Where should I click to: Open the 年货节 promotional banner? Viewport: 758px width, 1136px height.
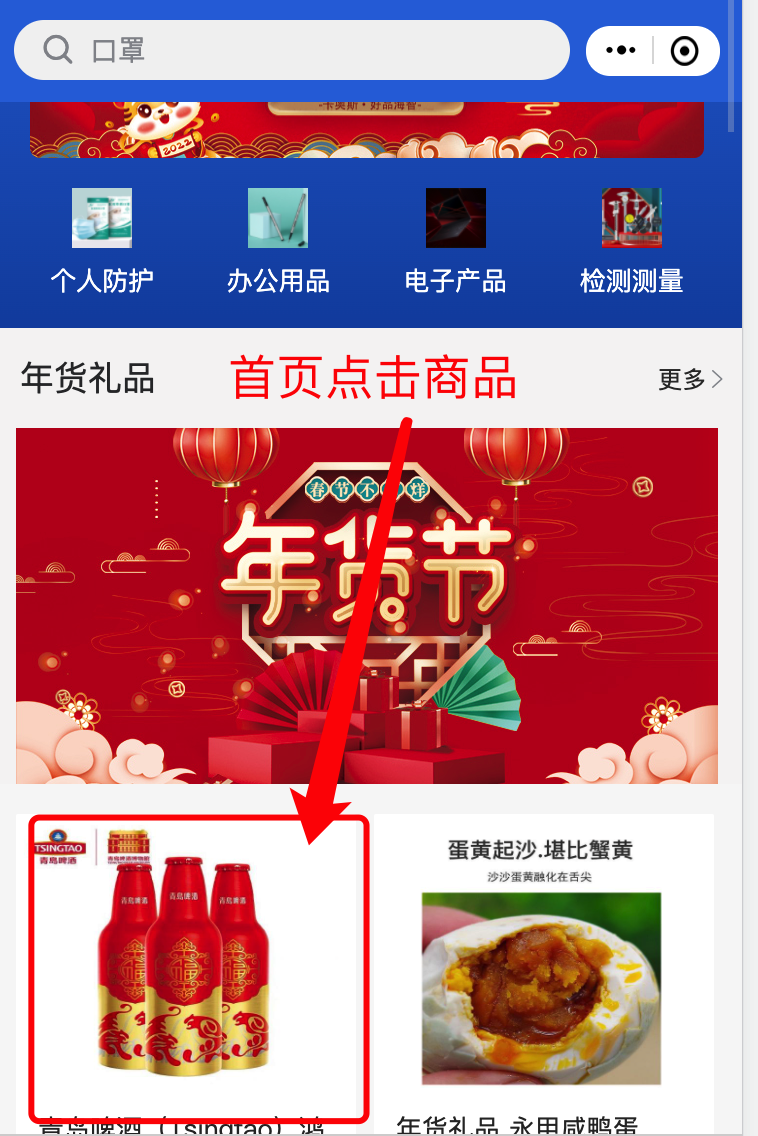coord(366,605)
